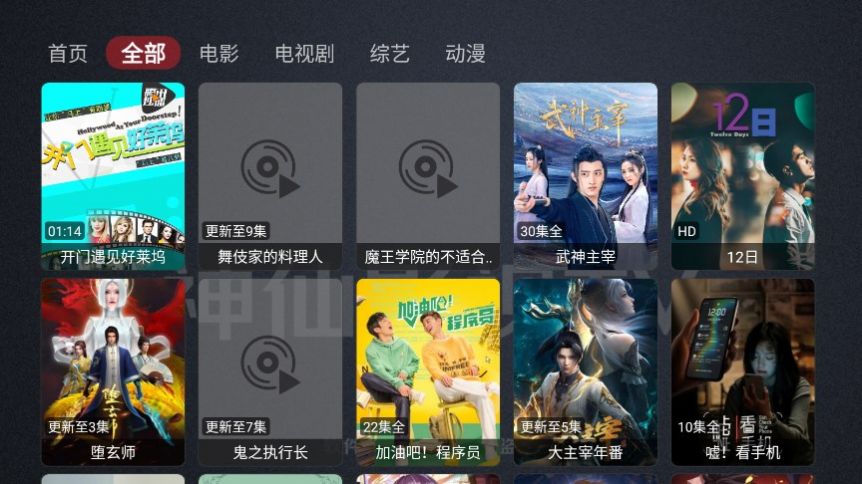This screenshot has height=484, width=862.
Task: Switch to the 动漫 tab
Action: tap(465, 53)
